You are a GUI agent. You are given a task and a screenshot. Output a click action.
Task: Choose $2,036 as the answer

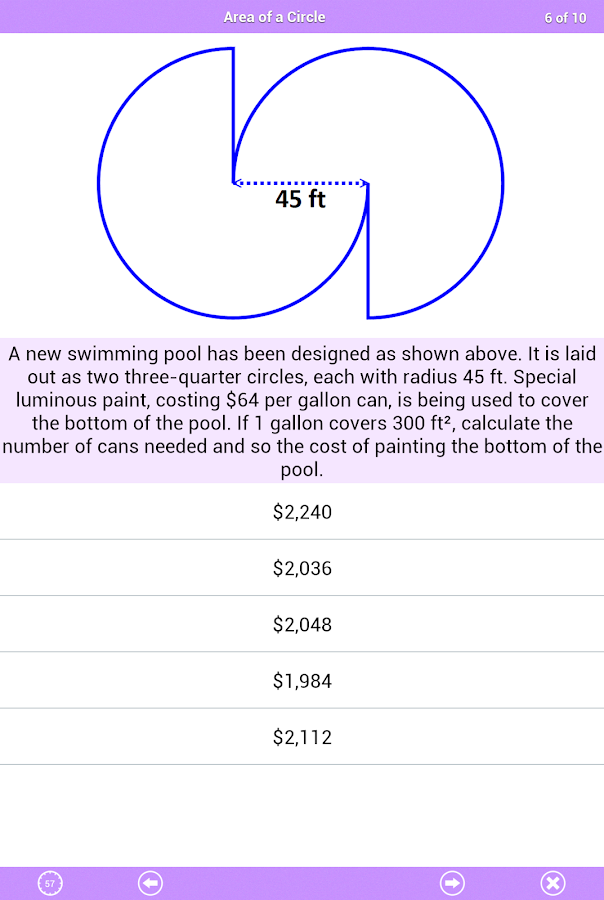click(302, 568)
